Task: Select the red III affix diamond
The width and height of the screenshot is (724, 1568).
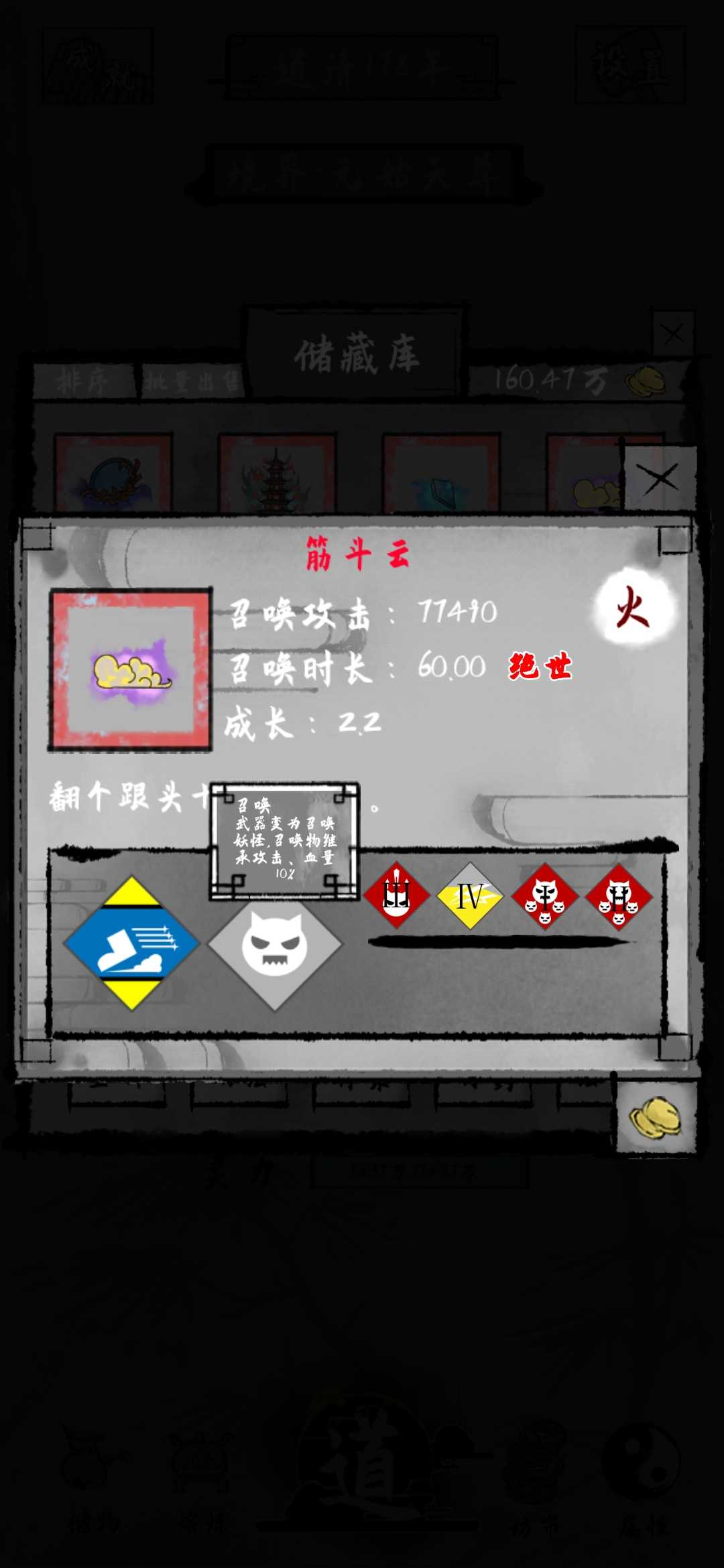Action: tap(396, 895)
